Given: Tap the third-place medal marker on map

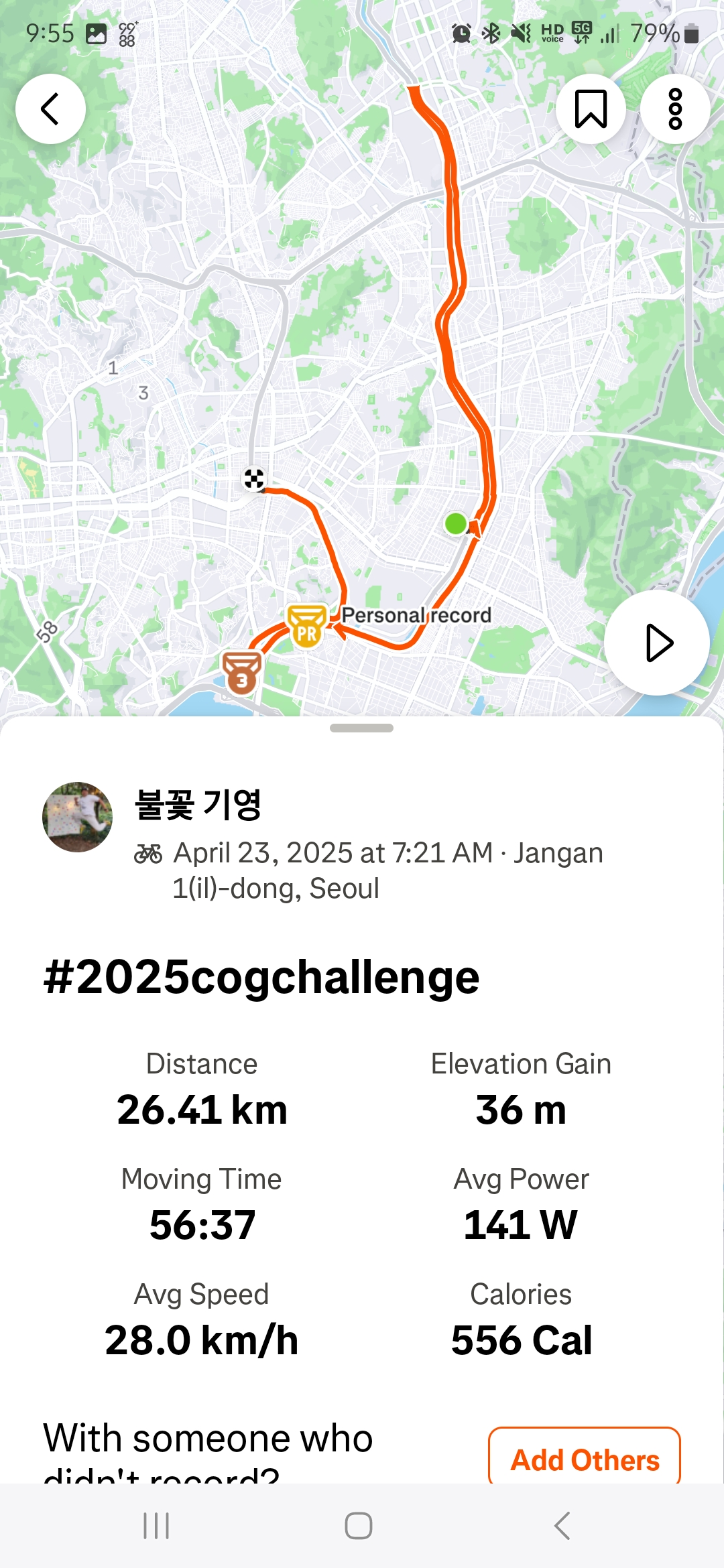Looking at the screenshot, I should [241, 673].
